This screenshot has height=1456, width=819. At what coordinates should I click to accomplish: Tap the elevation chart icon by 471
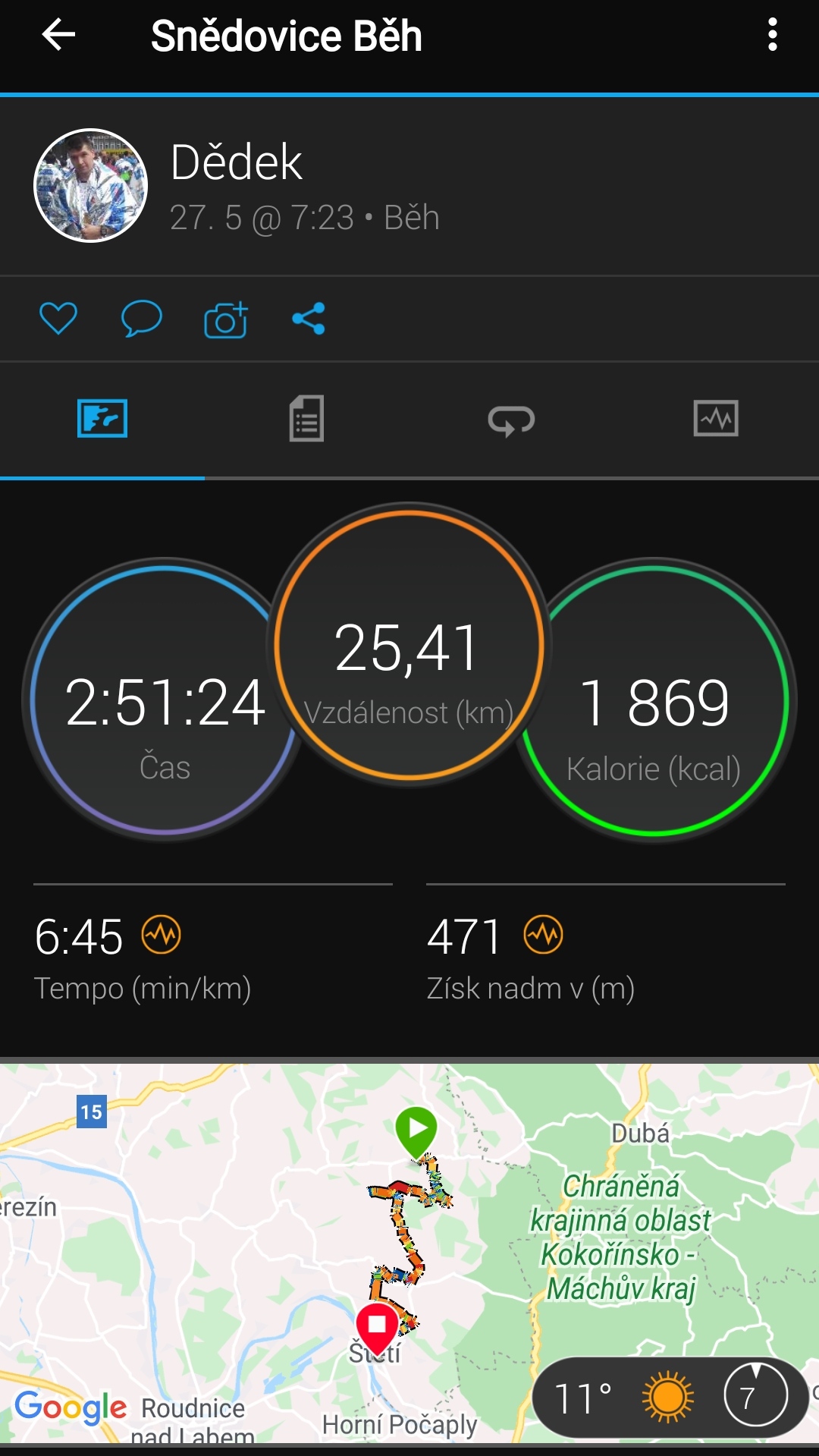(x=544, y=935)
